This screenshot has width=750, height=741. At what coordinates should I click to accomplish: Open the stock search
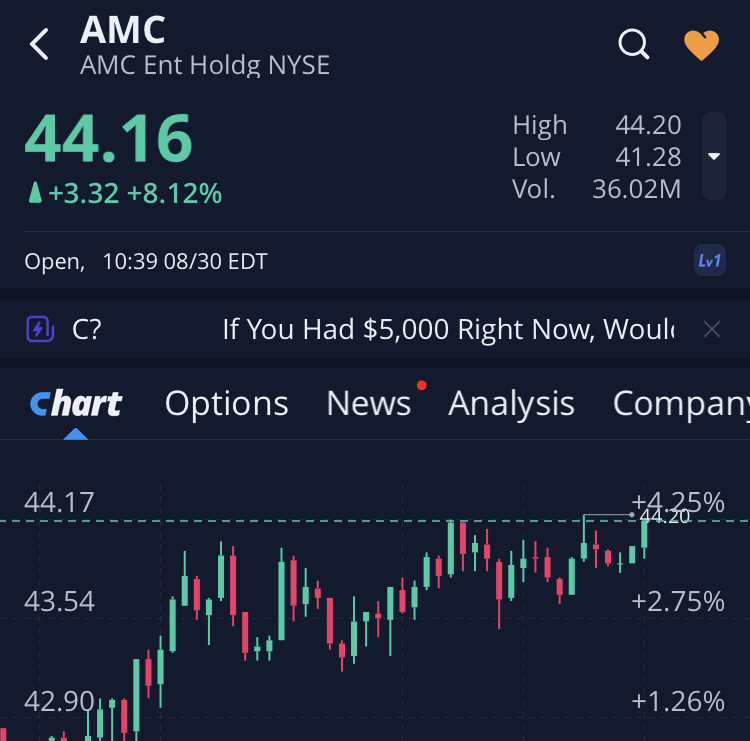(634, 45)
